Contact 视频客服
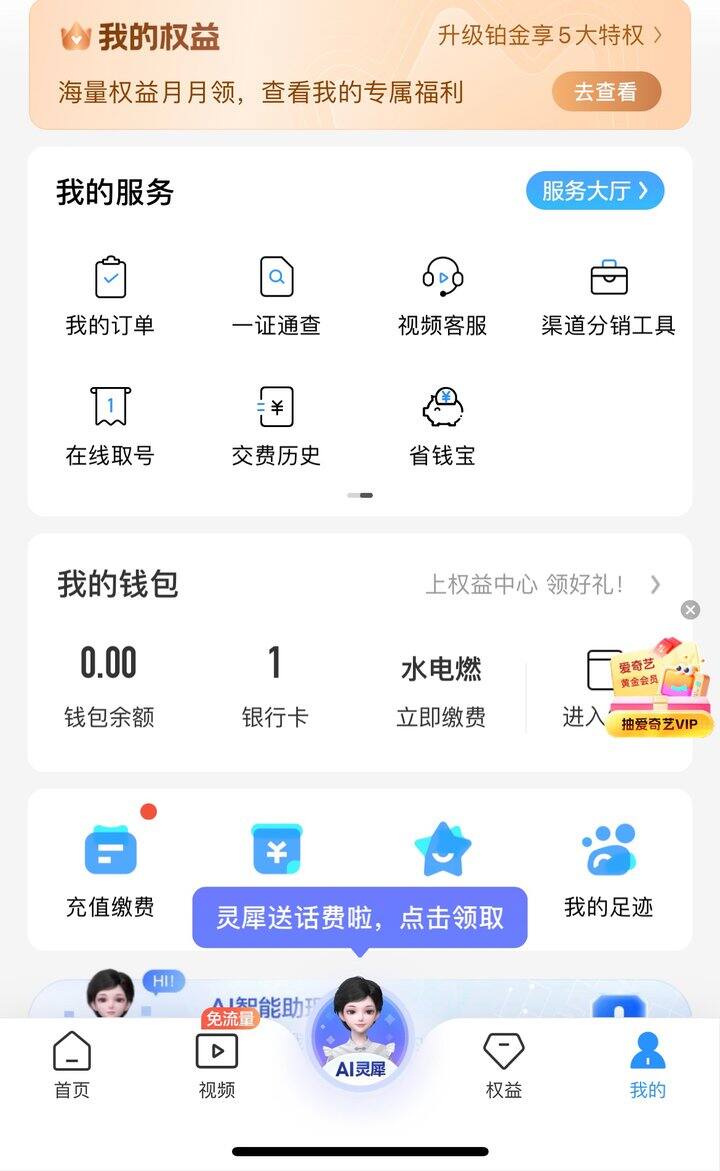 pos(442,295)
